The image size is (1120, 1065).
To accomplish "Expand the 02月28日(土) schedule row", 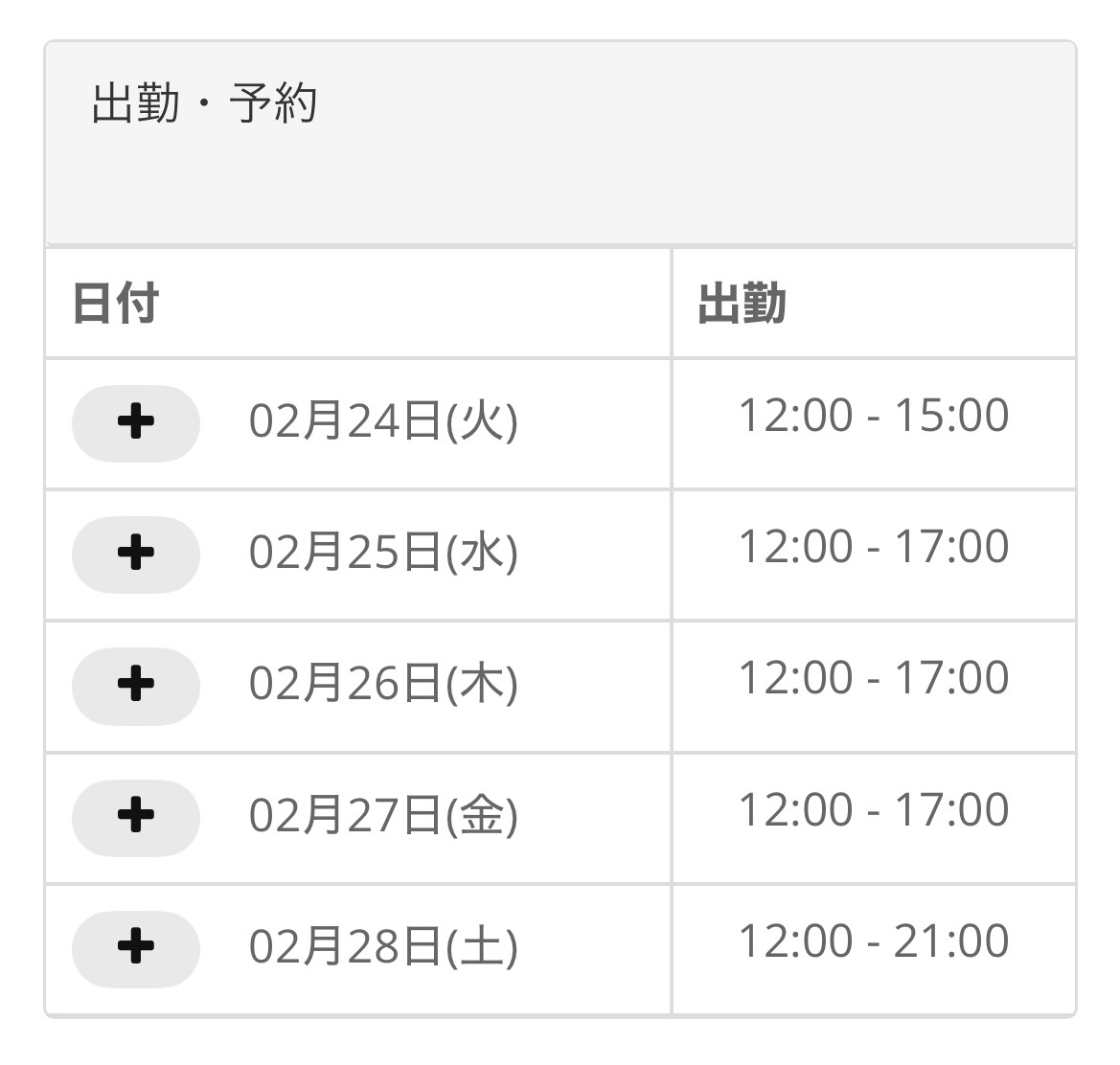I will (x=135, y=947).
